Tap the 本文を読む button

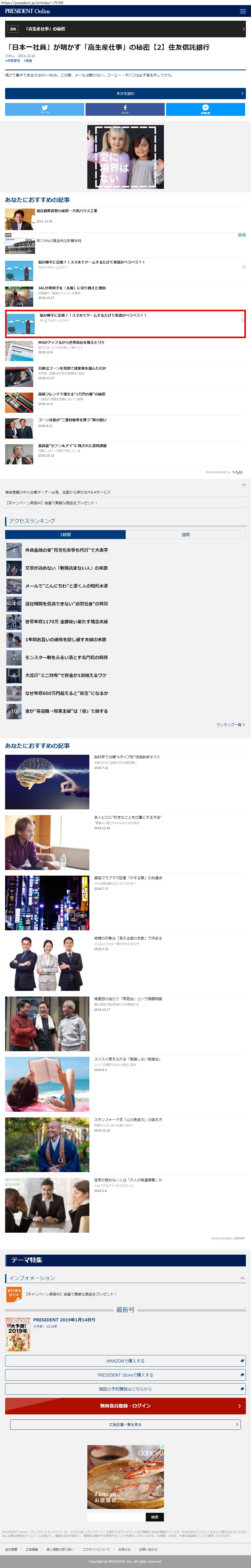(125, 93)
